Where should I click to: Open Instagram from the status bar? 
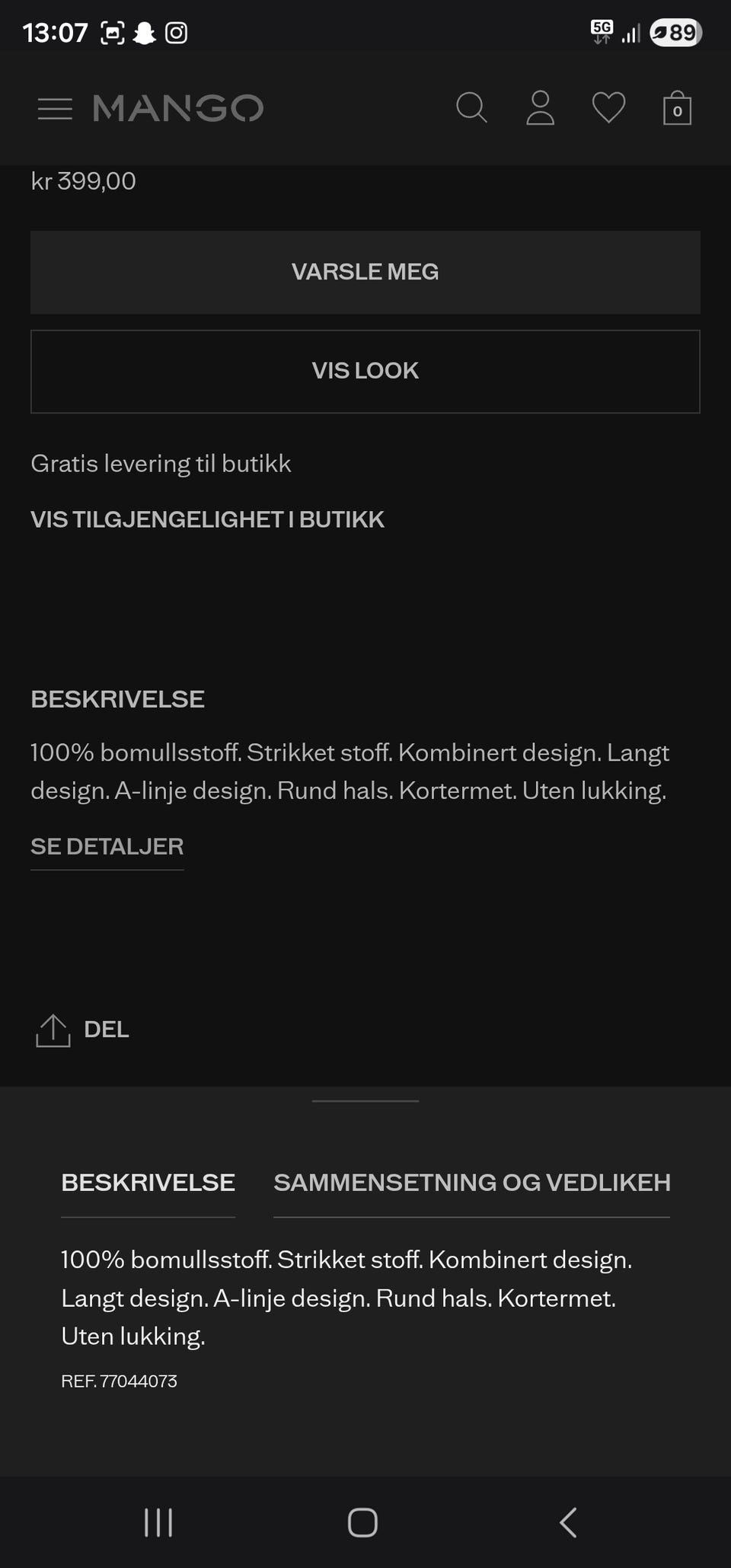click(x=177, y=33)
